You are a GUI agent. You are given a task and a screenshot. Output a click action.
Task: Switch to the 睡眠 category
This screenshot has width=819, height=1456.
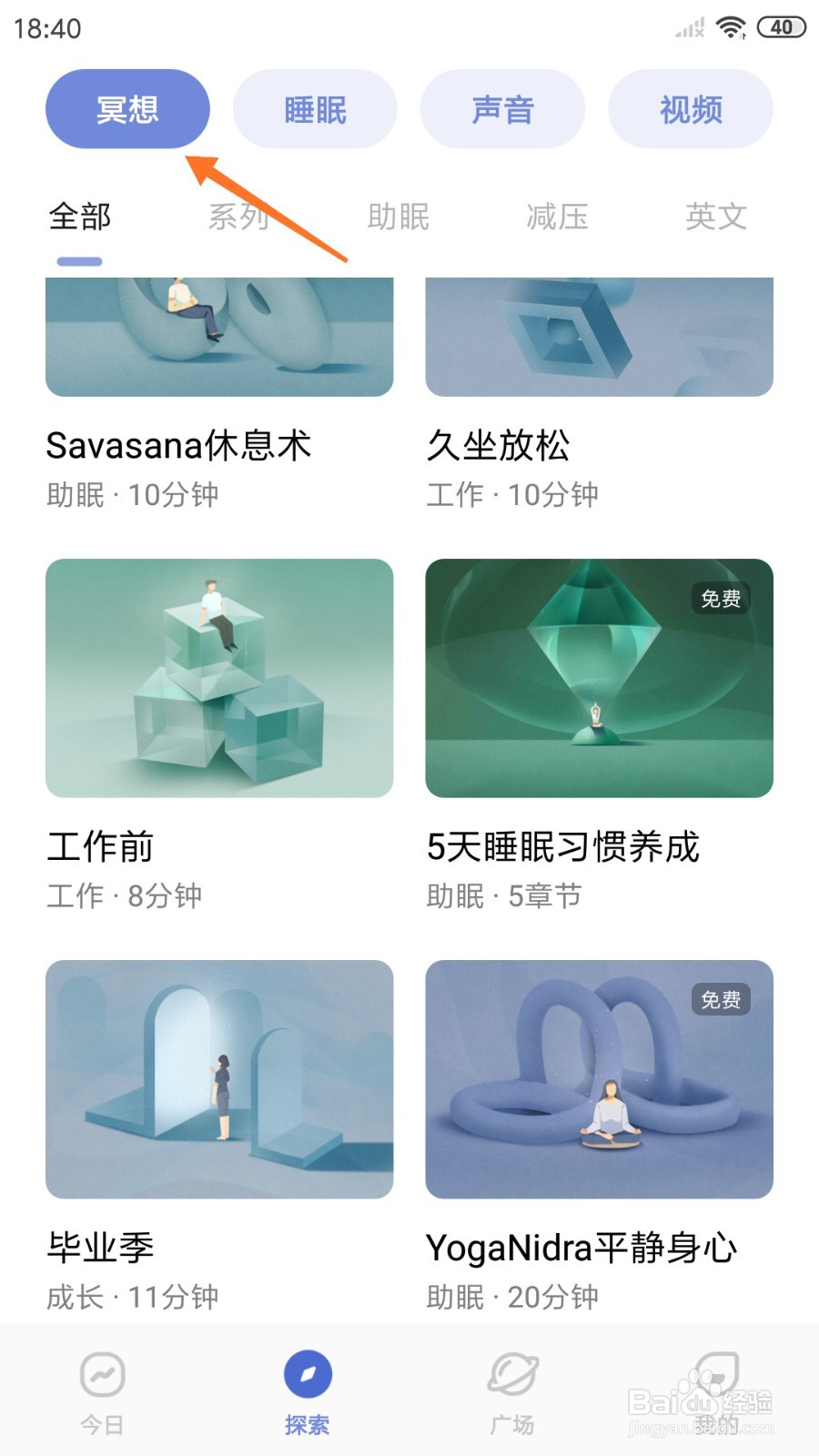click(314, 108)
